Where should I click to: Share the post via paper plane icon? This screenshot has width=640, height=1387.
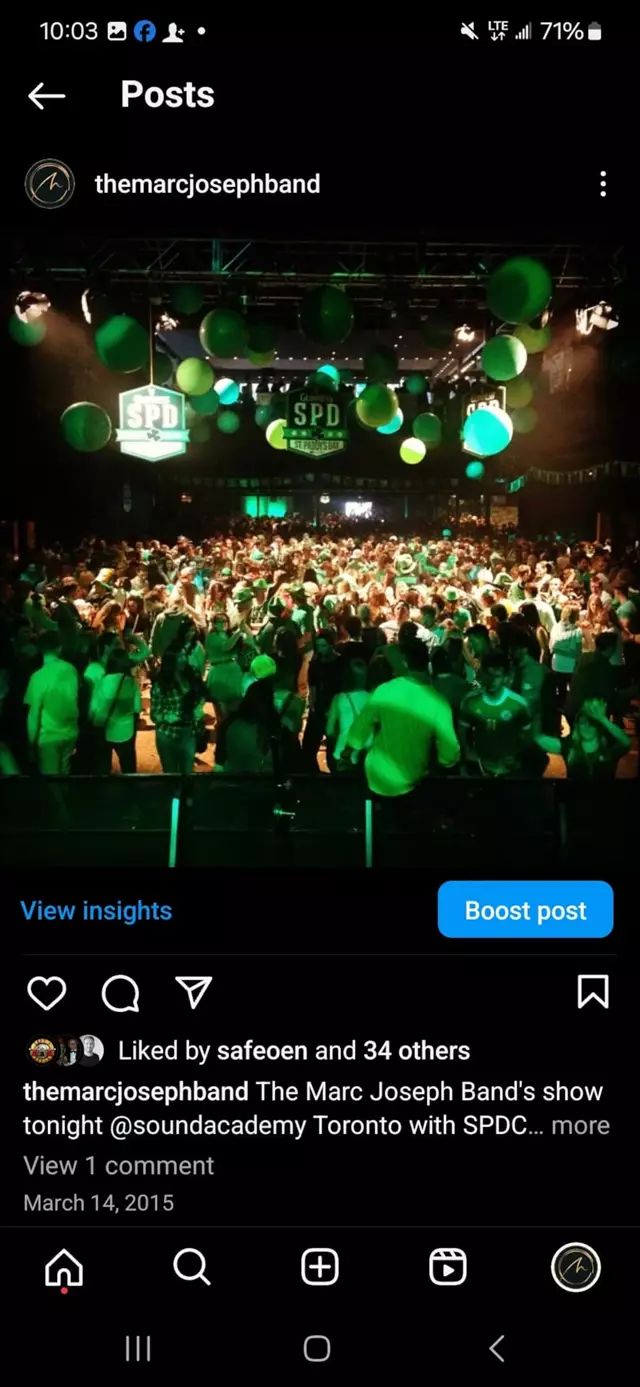(194, 992)
